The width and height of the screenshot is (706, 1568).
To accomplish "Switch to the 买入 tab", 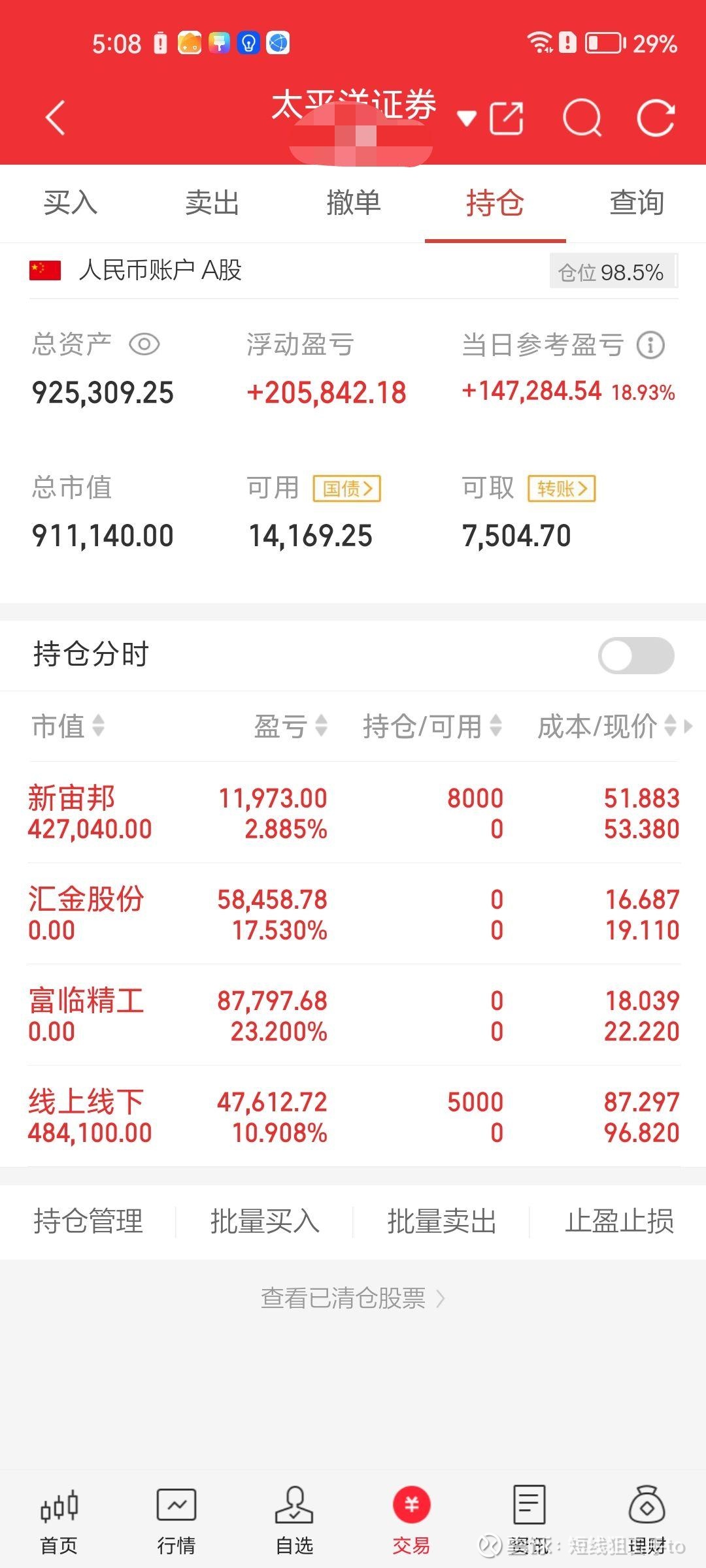I will tap(71, 203).
